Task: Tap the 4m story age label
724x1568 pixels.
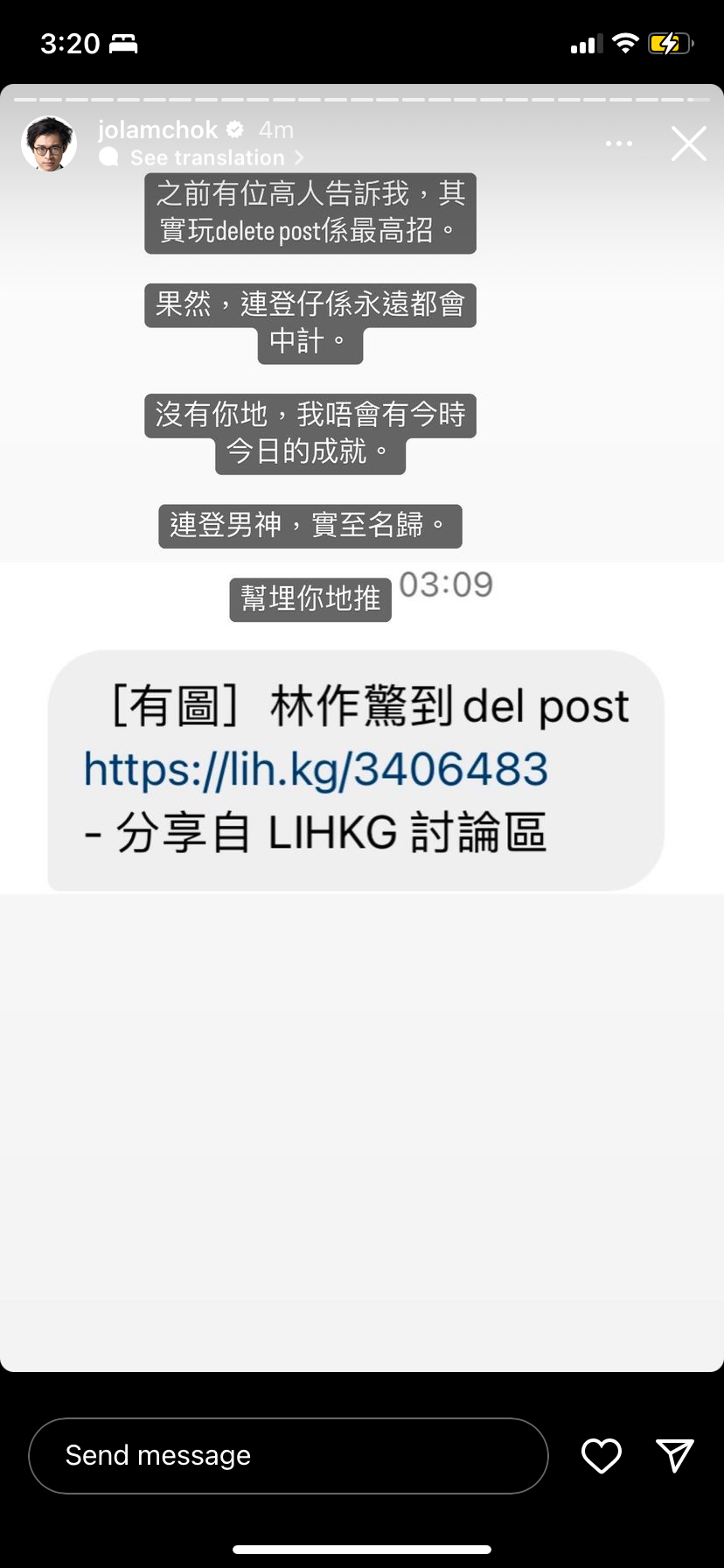Action: click(x=275, y=129)
